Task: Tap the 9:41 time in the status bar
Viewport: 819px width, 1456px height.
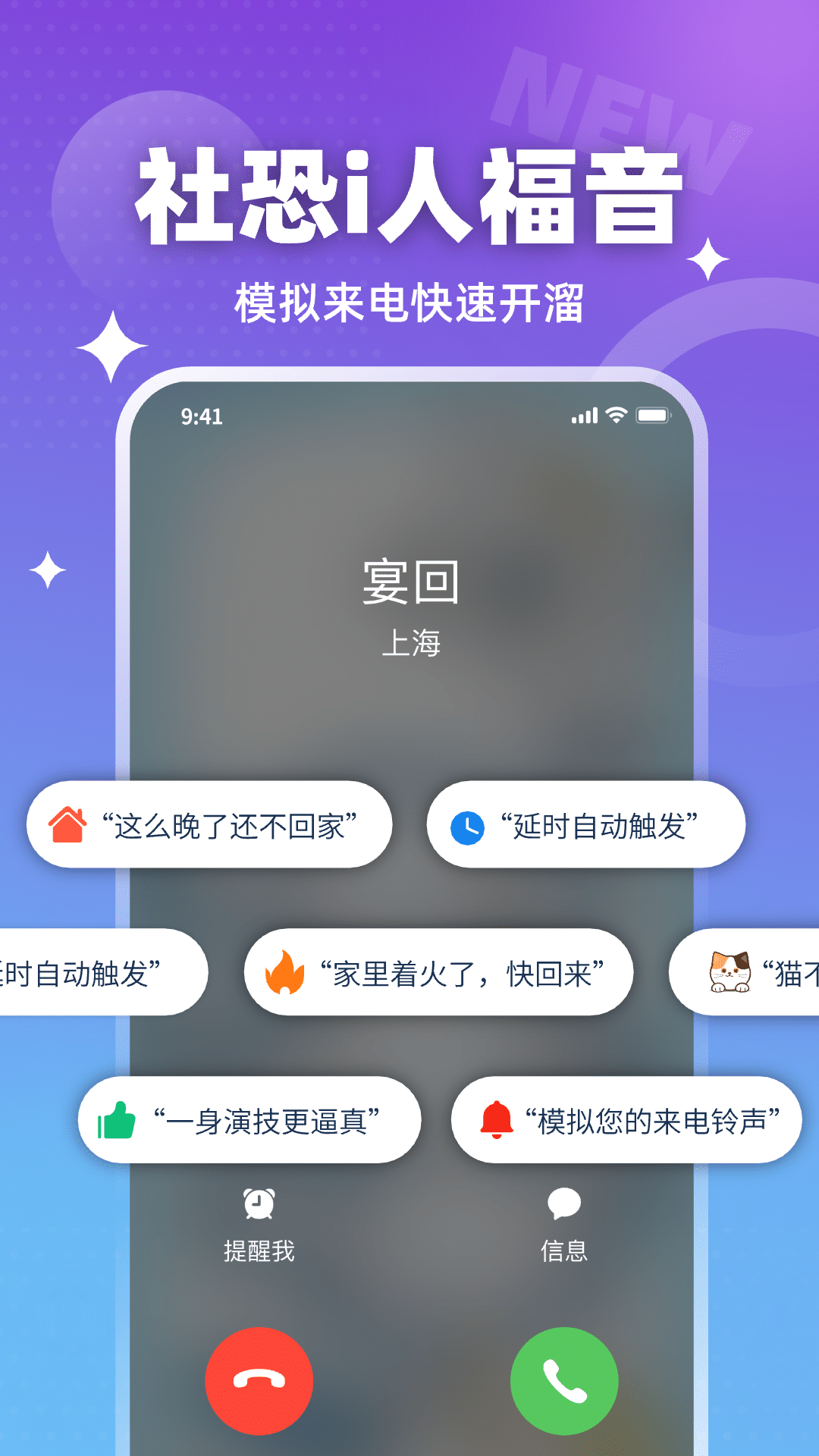Action: [201, 415]
